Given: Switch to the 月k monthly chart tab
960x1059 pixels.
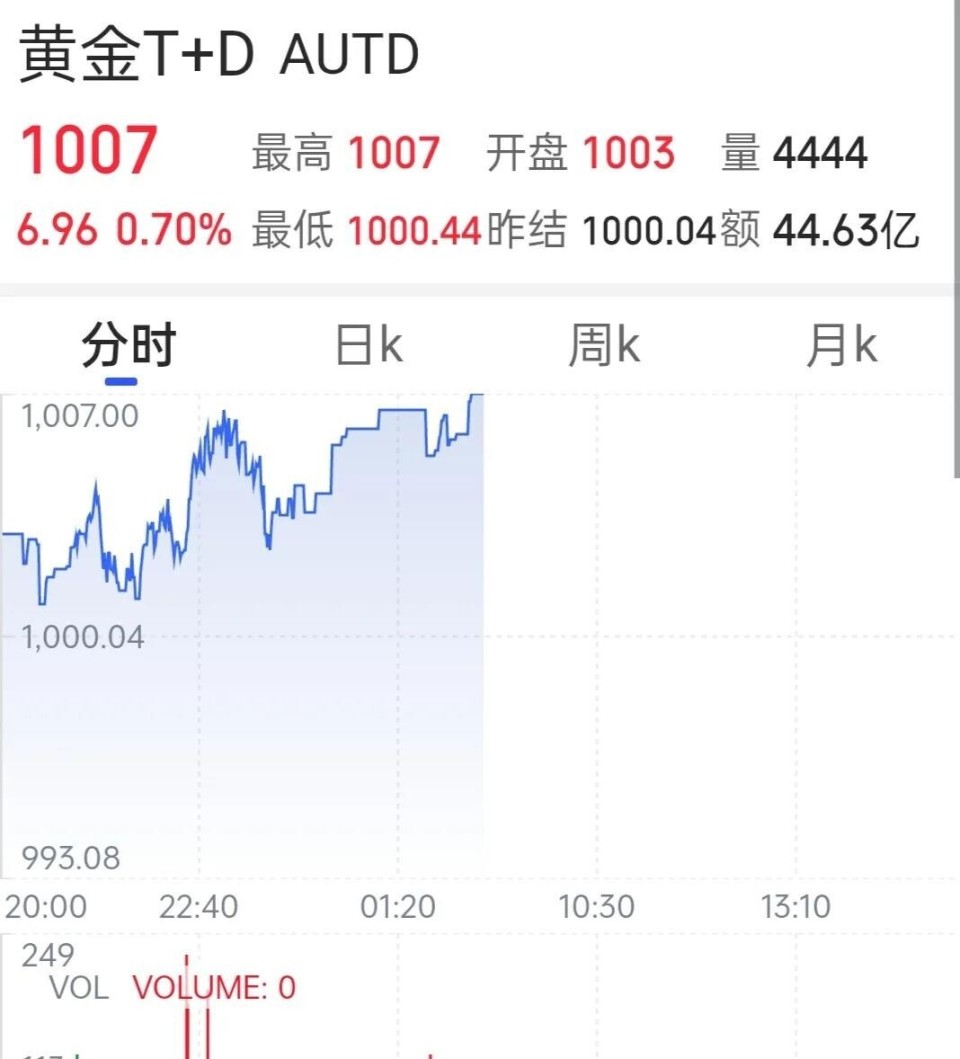Looking at the screenshot, I should click(x=843, y=343).
